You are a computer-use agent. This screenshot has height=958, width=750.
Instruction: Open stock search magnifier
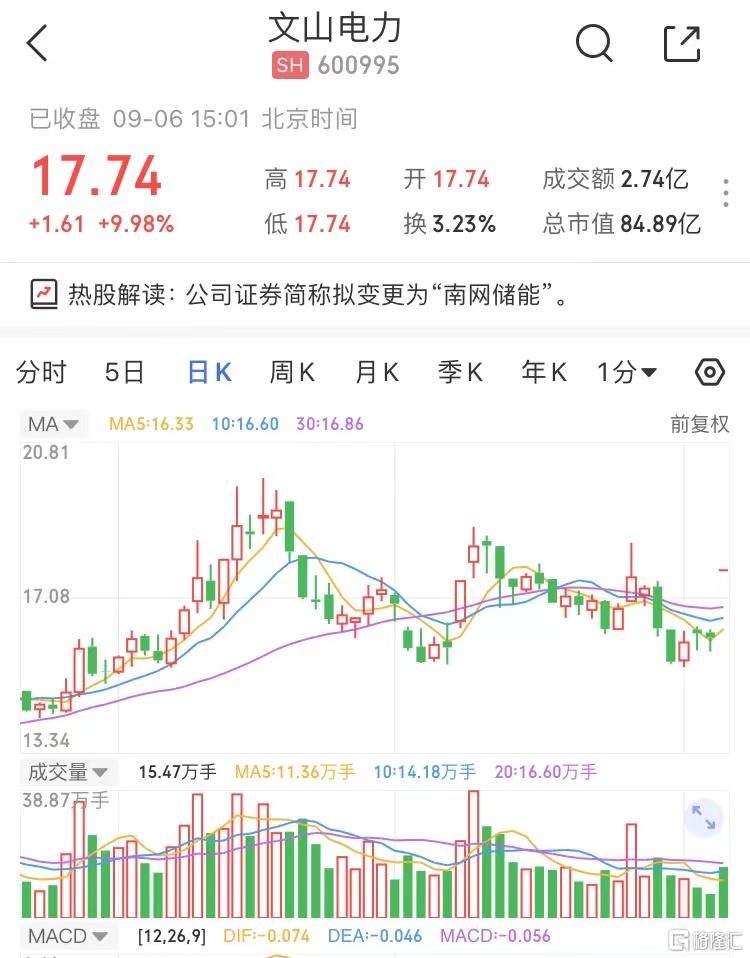click(x=594, y=43)
